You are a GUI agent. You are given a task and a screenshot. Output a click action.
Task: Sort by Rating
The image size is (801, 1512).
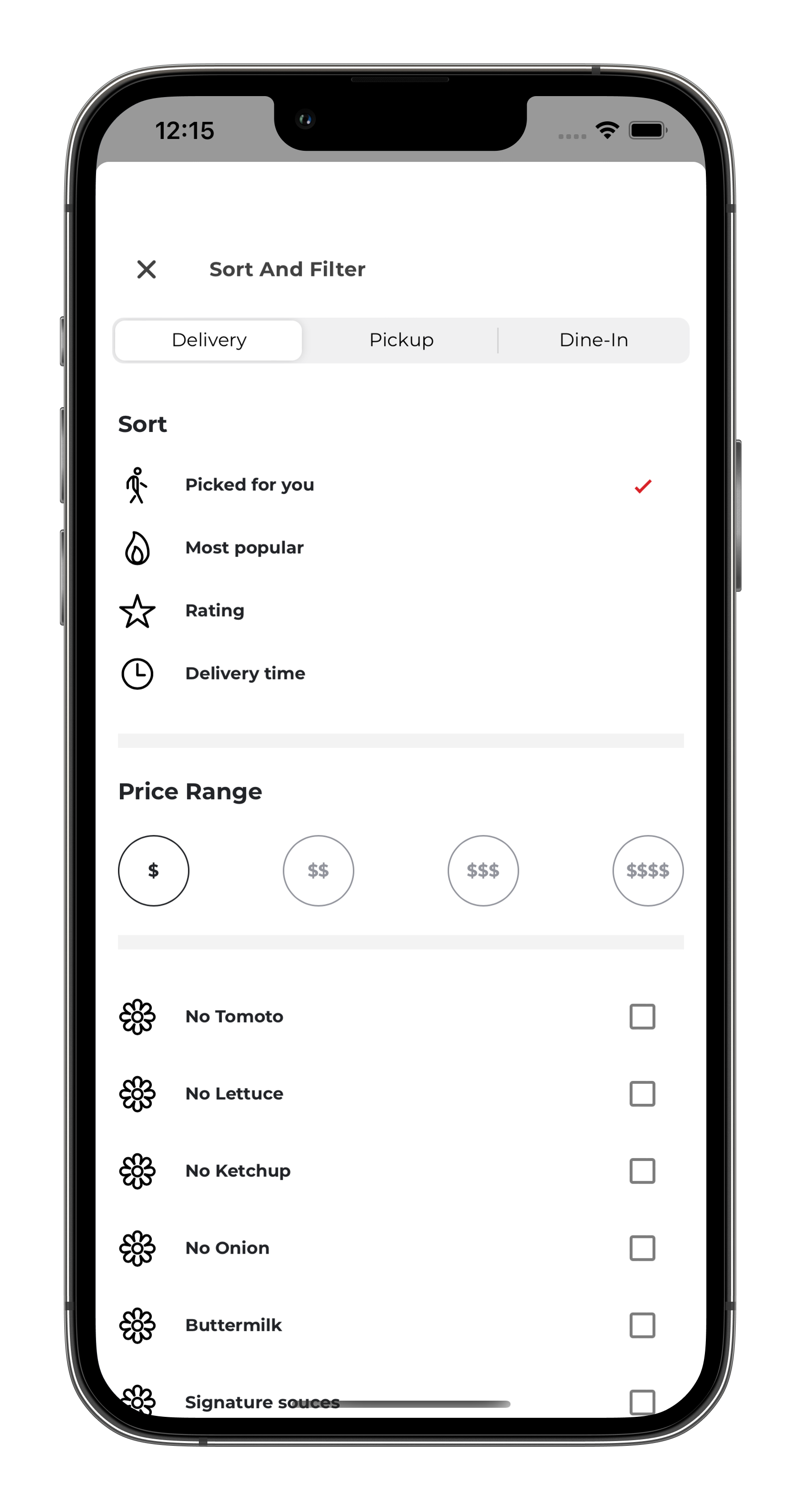(215, 610)
